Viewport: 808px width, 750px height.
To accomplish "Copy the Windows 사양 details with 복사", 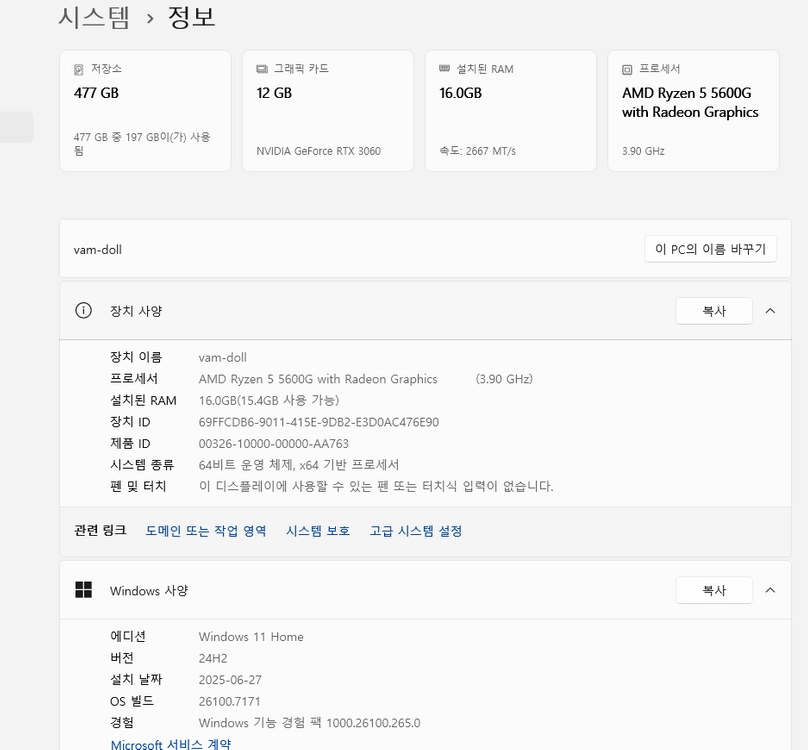I will click(x=714, y=590).
